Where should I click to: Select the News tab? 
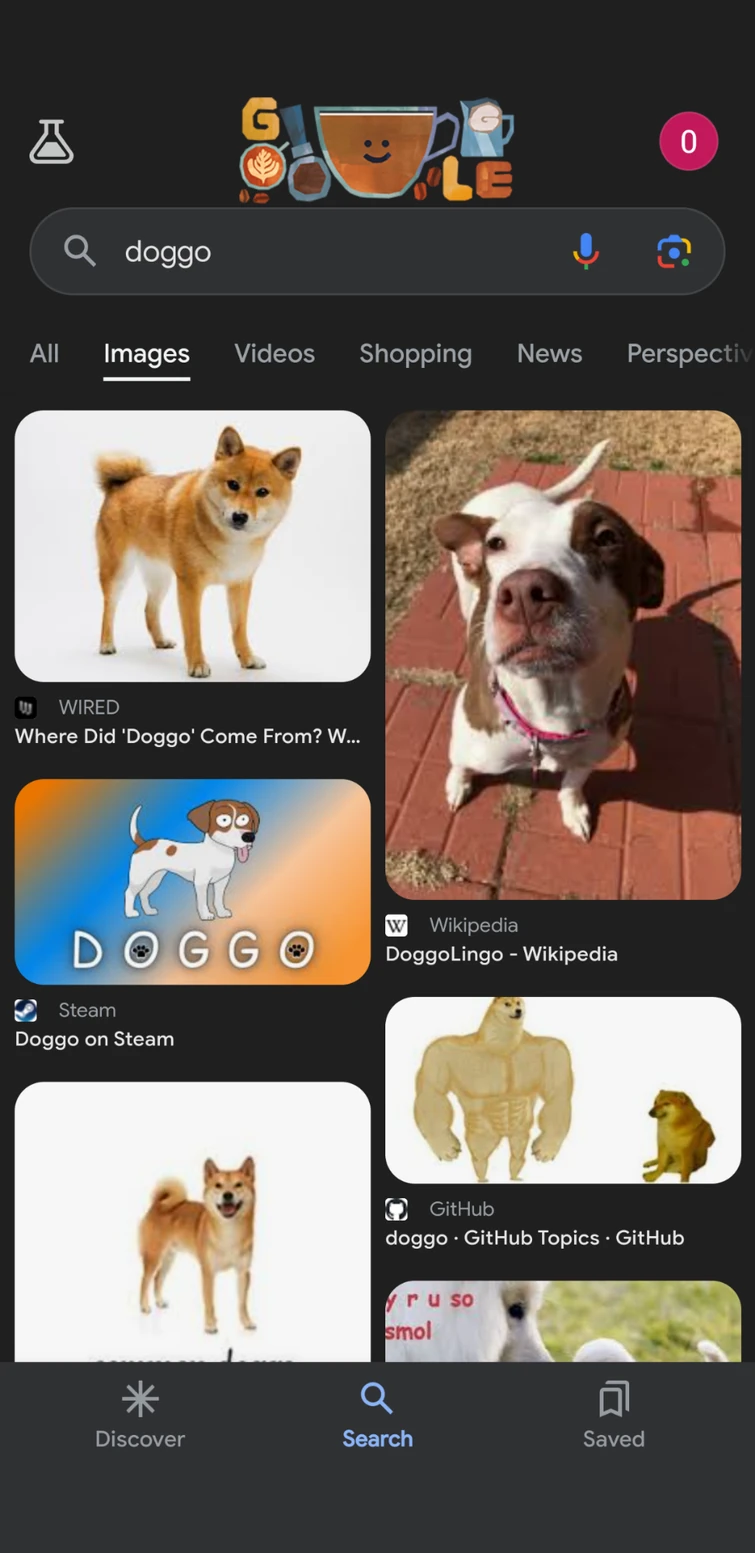point(548,353)
